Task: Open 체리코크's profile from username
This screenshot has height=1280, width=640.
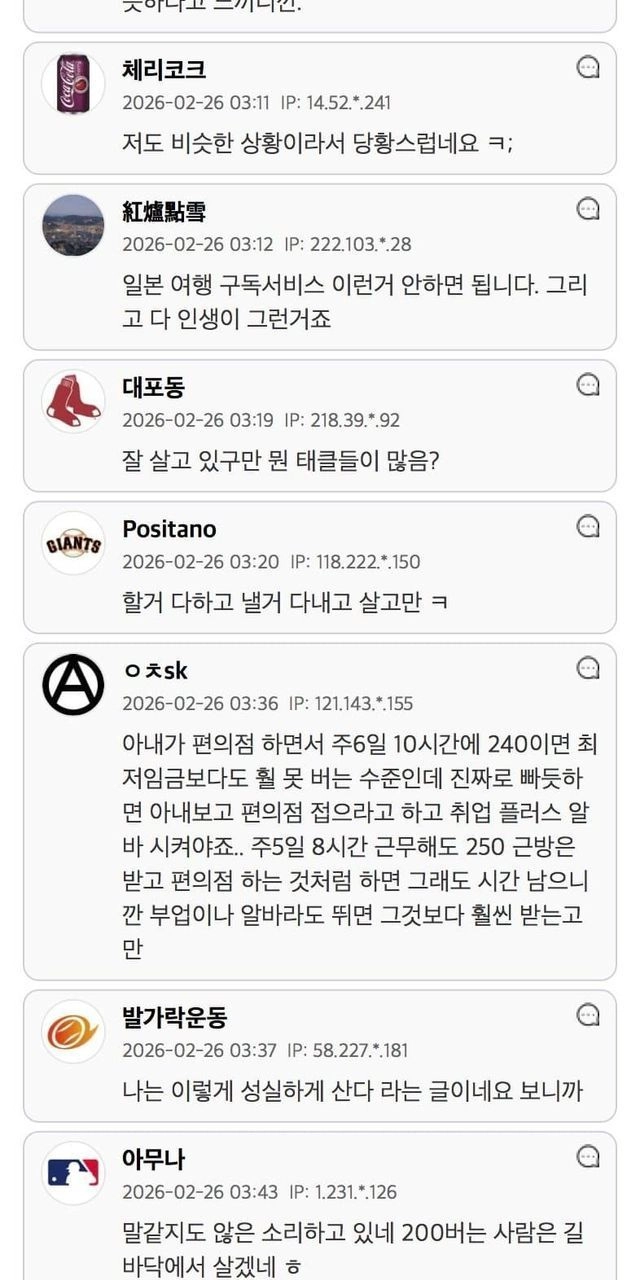Action: [164, 70]
